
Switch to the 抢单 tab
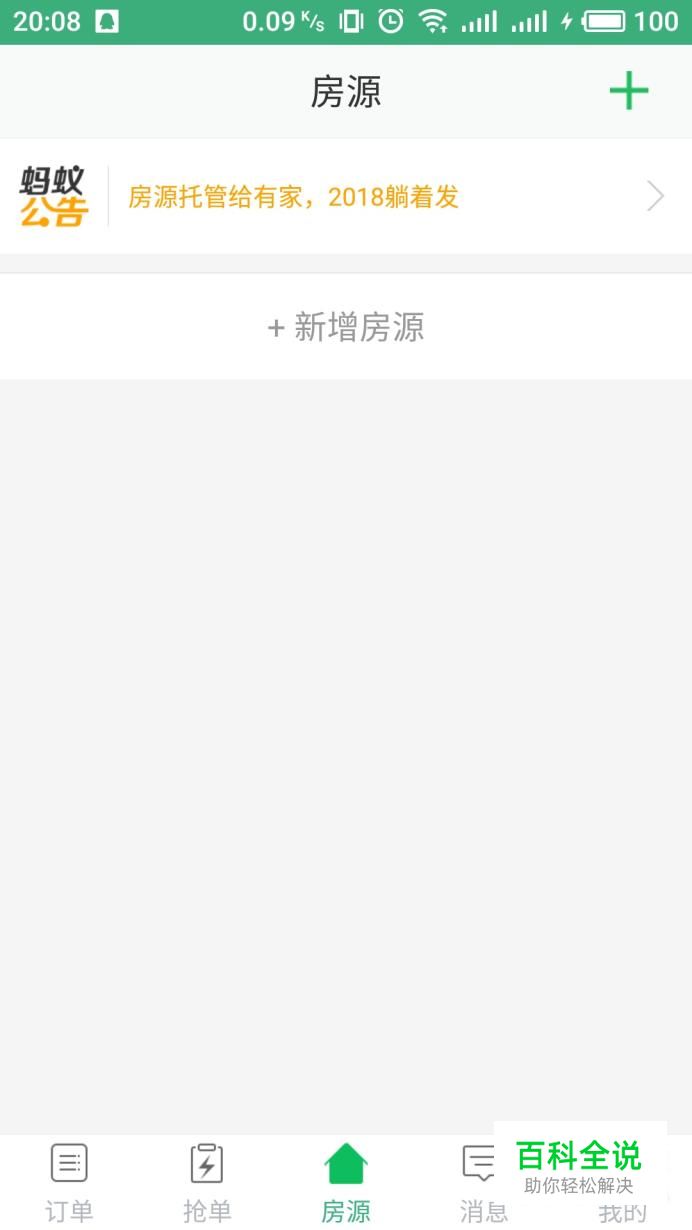pos(207,1182)
